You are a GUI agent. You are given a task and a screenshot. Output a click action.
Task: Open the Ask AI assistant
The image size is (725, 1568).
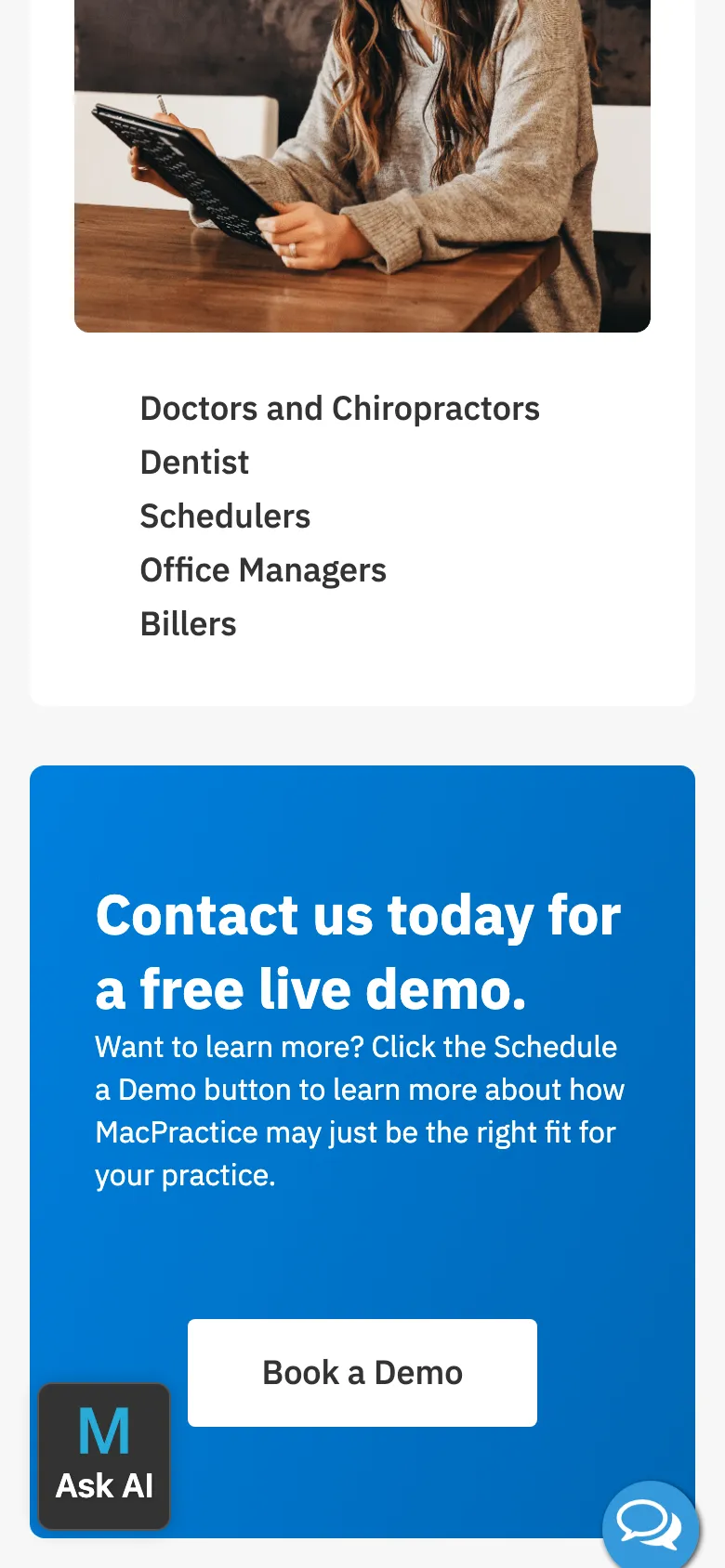coord(104,1456)
